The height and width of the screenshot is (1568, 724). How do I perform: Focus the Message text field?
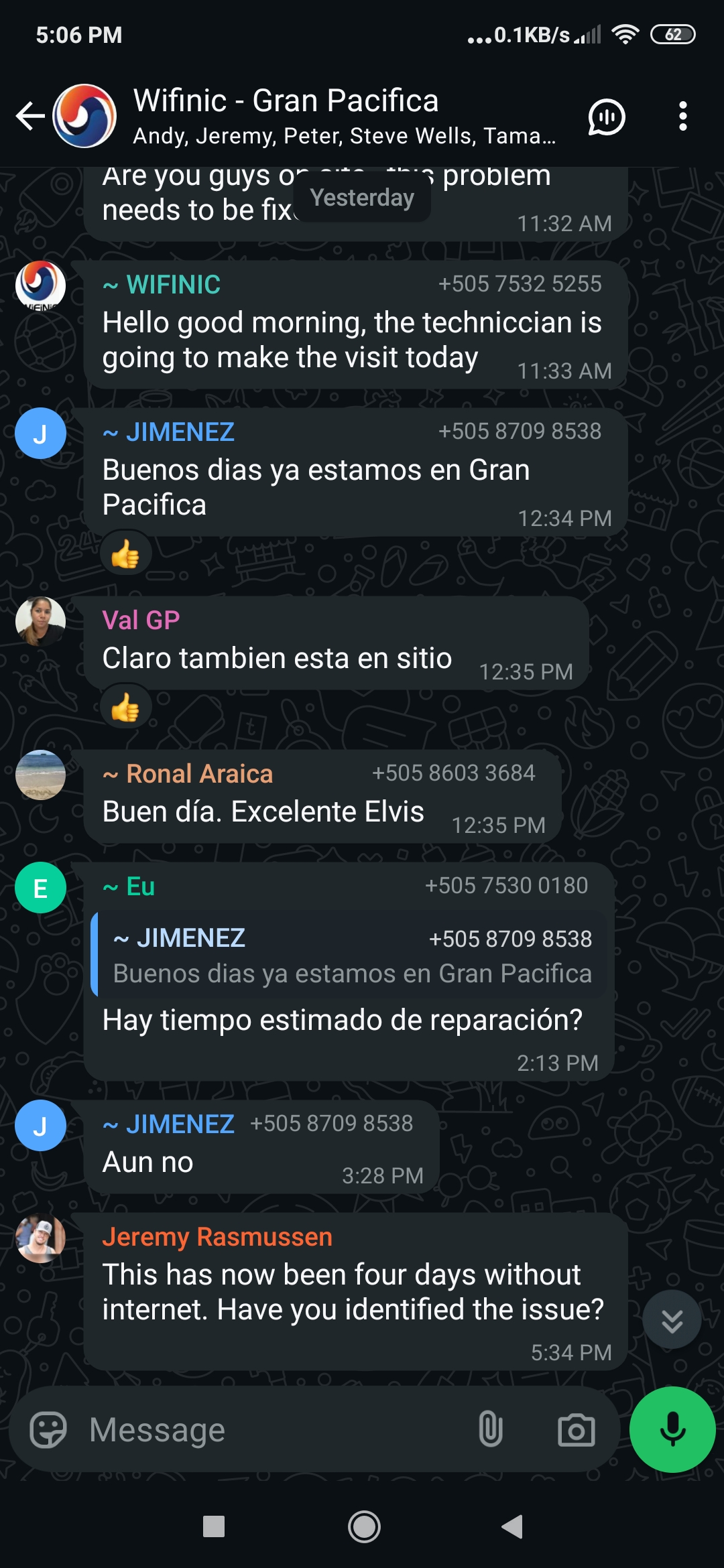point(268,1430)
